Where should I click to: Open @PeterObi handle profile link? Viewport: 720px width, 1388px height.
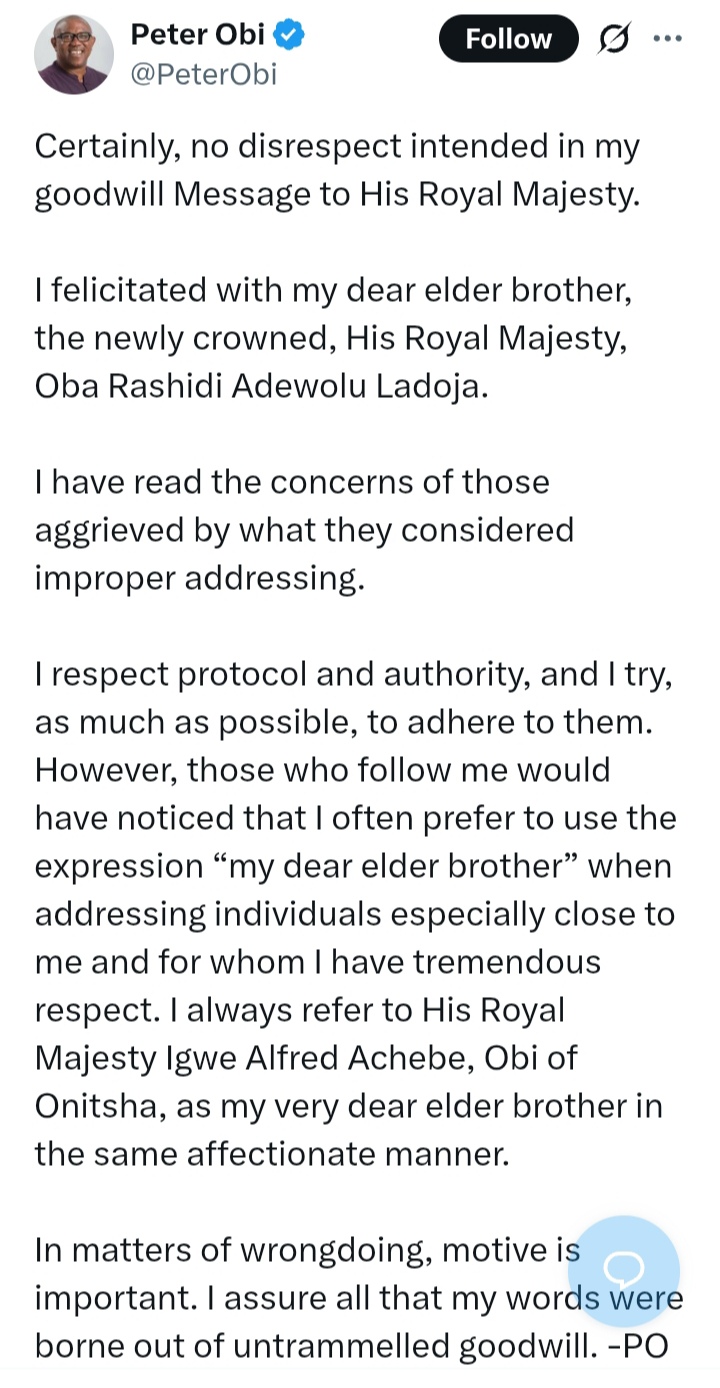[x=203, y=75]
